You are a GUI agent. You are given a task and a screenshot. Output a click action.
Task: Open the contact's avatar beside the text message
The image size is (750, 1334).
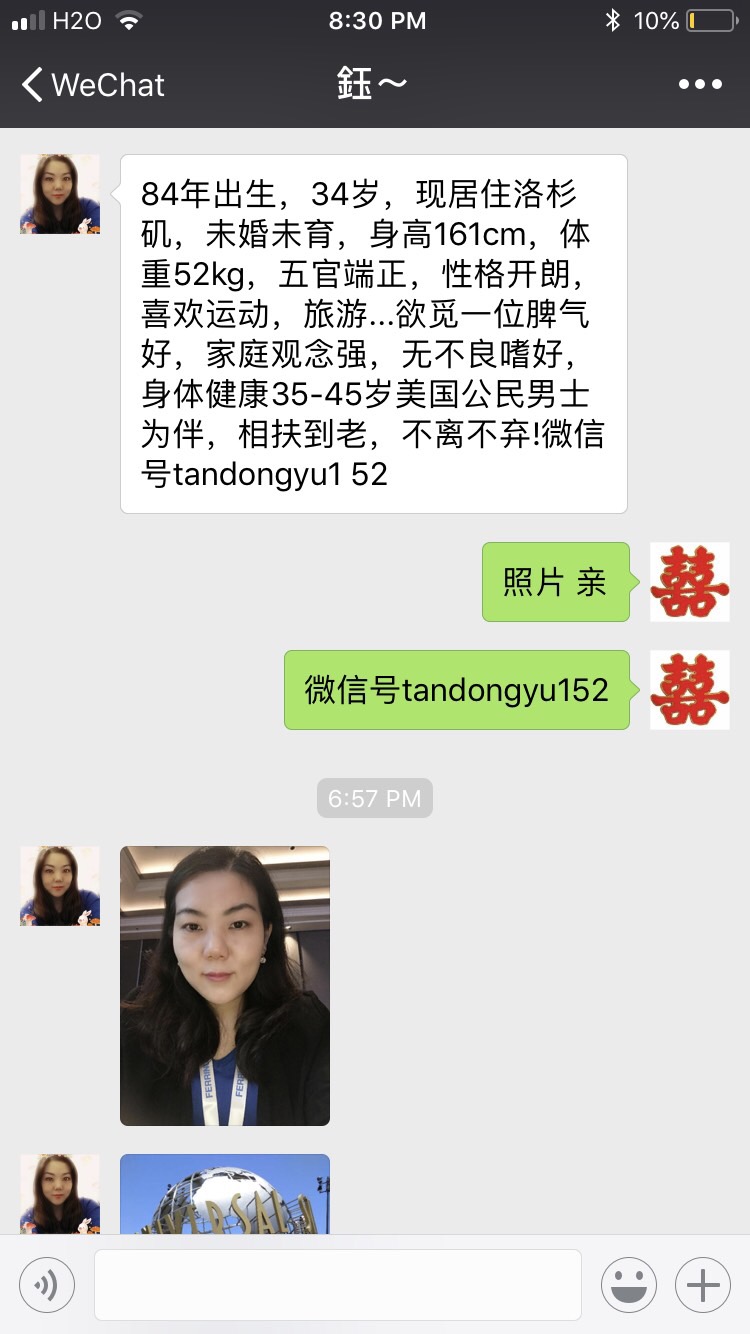click(60, 194)
